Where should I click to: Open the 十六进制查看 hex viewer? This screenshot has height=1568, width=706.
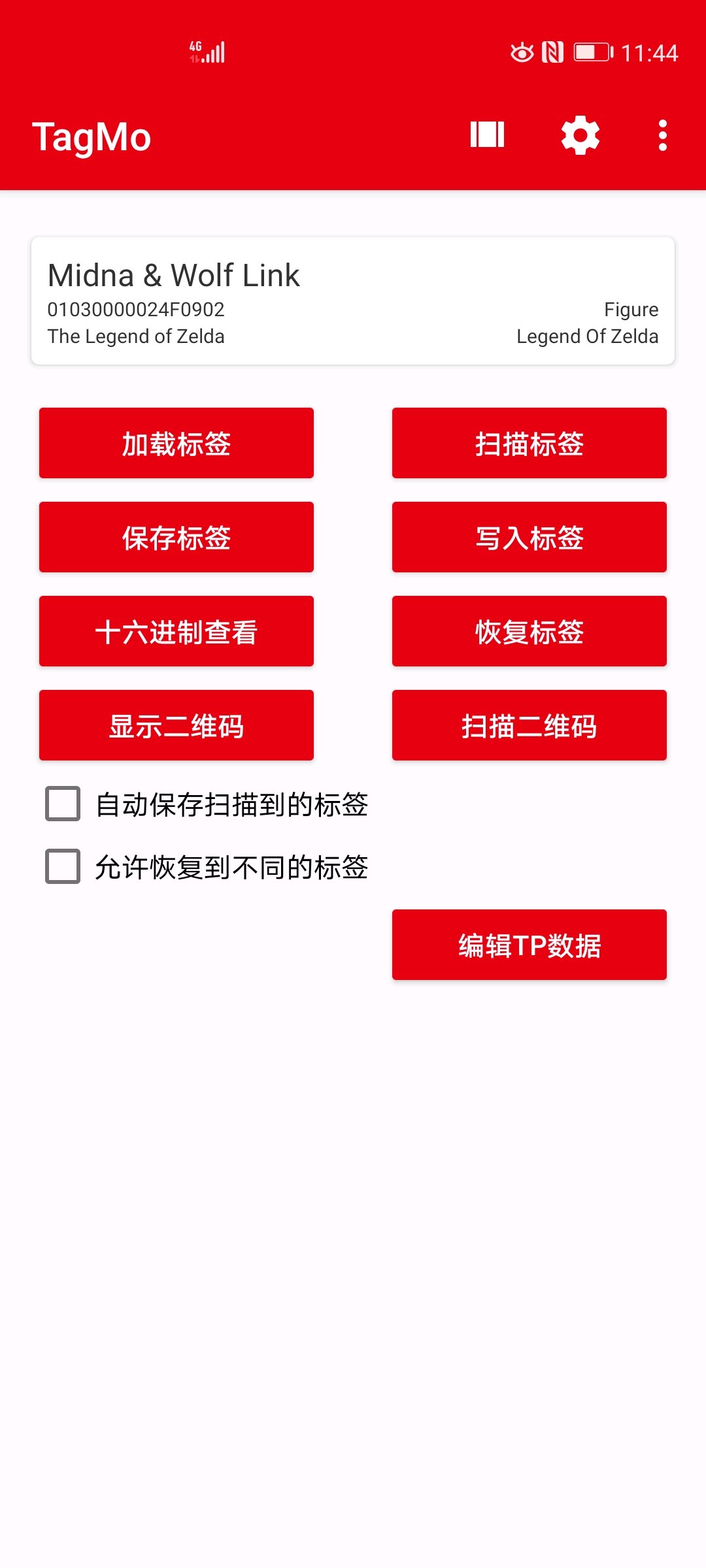pyautogui.click(x=176, y=632)
